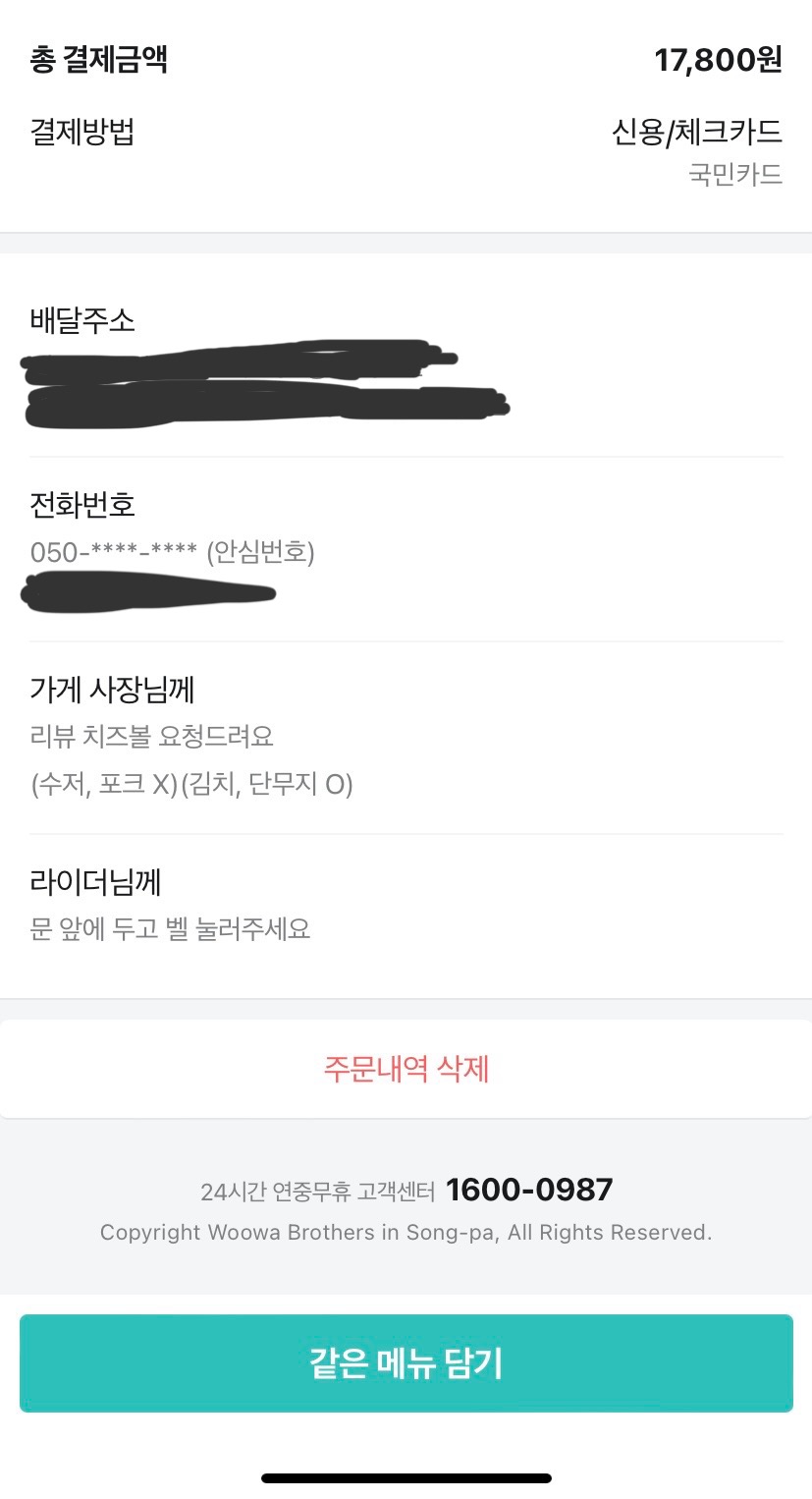Call customer center 1600-0987
This screenshot has width=812, height=1499.
(528, 1190)
